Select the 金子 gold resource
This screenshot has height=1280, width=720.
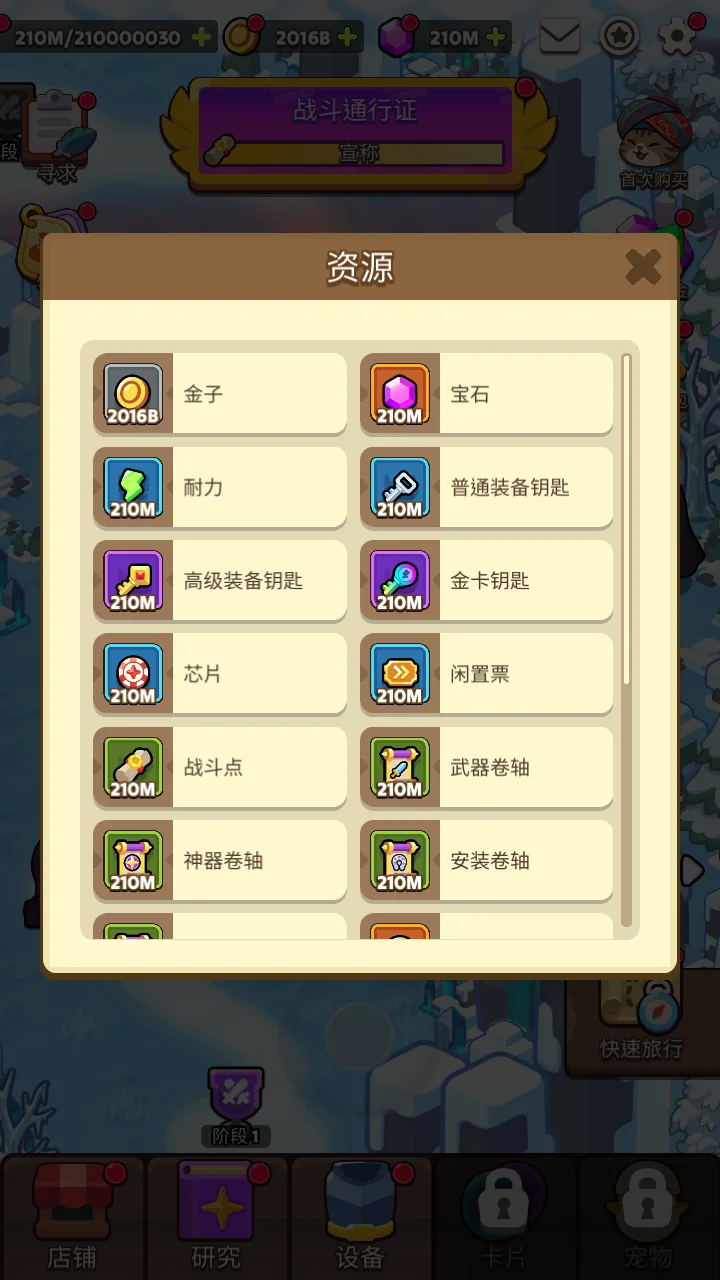[220, 393]
